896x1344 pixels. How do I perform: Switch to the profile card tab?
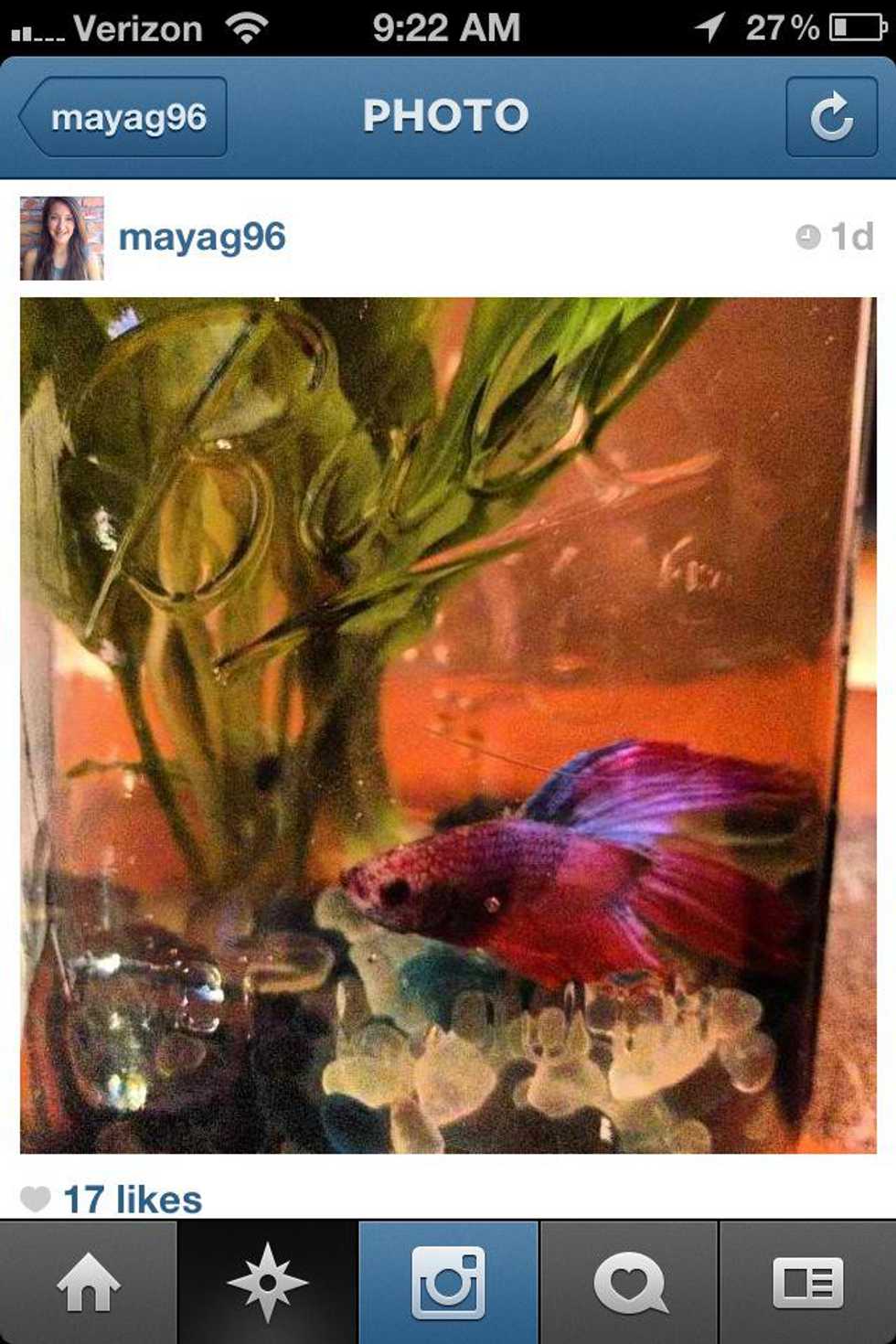click(808, 1282)
